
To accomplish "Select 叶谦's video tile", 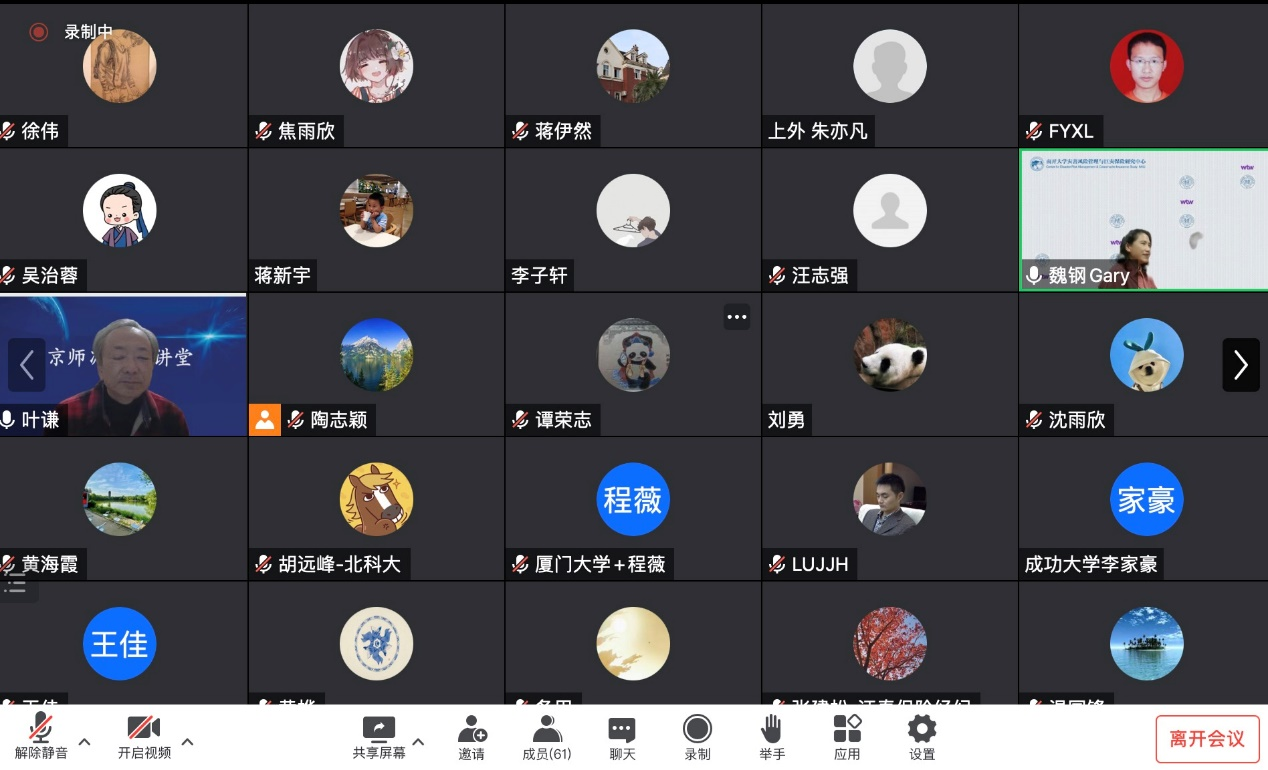I will (123, 365).
